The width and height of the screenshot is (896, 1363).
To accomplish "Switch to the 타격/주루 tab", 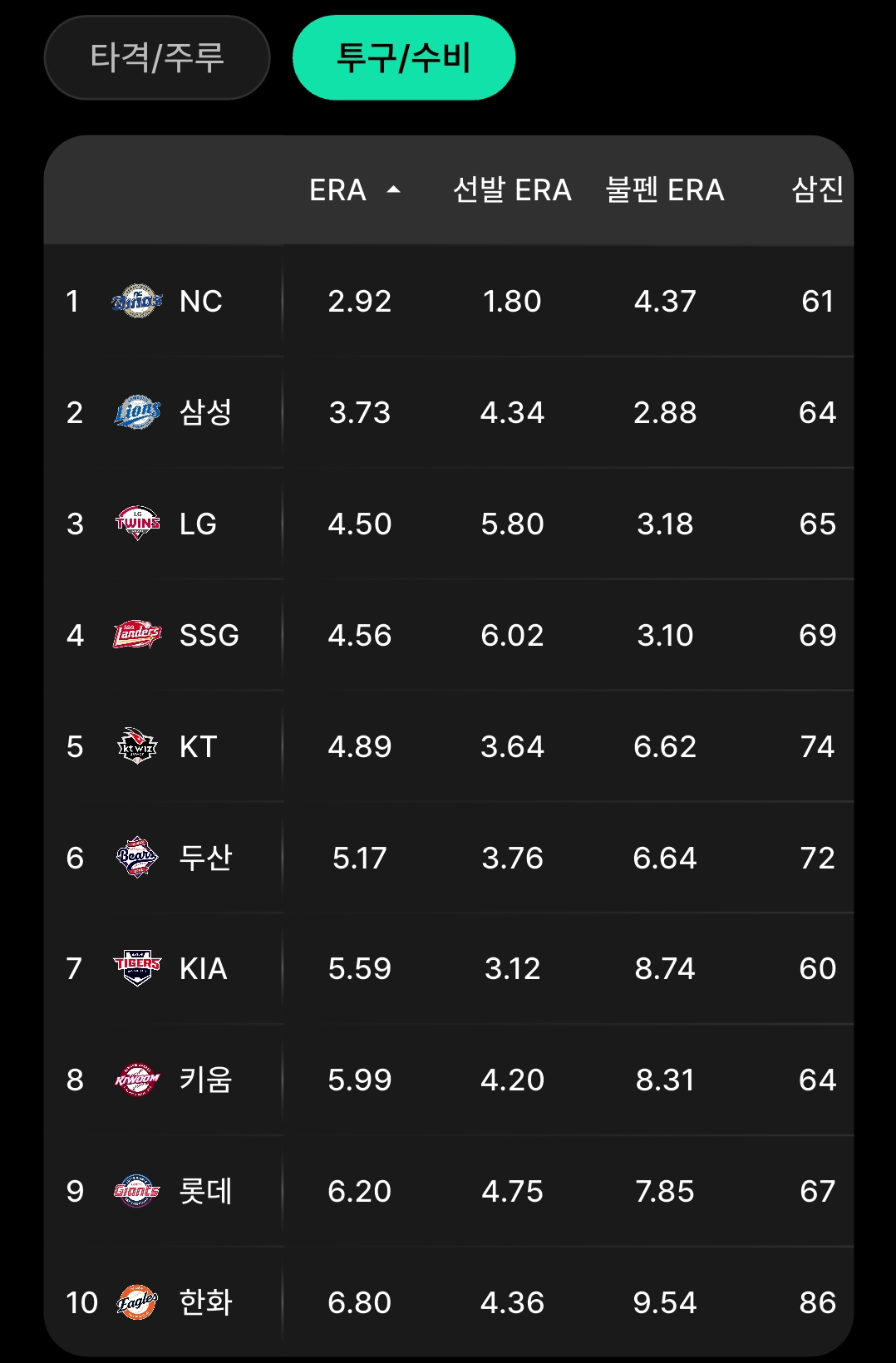I will (x=157, y=58).
